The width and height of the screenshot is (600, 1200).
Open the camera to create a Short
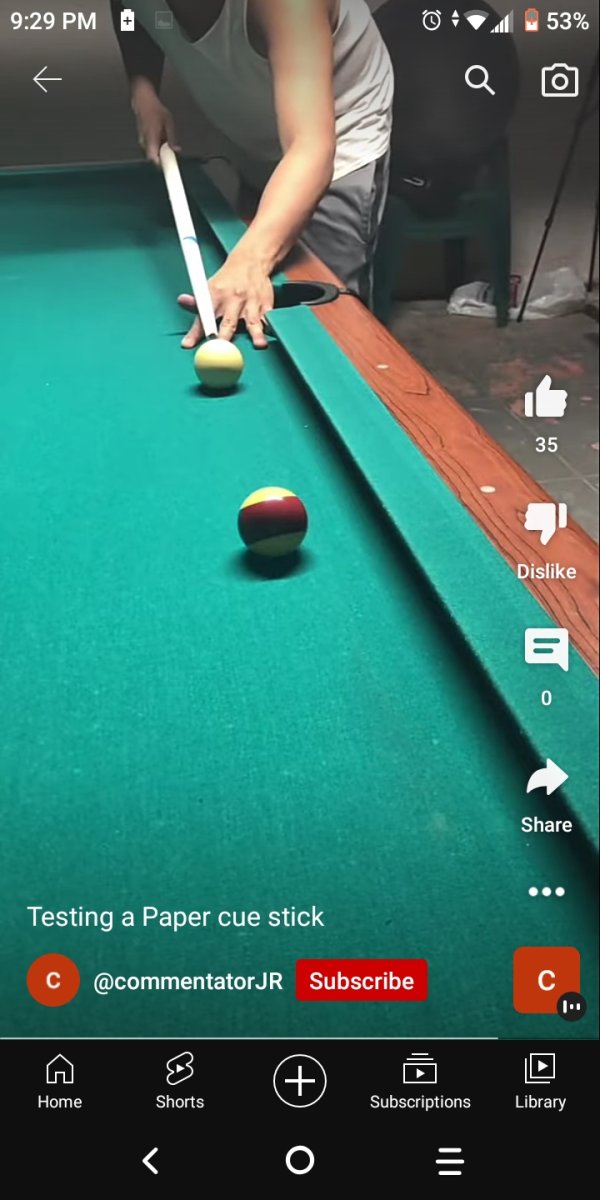click(x=559, y=80)
